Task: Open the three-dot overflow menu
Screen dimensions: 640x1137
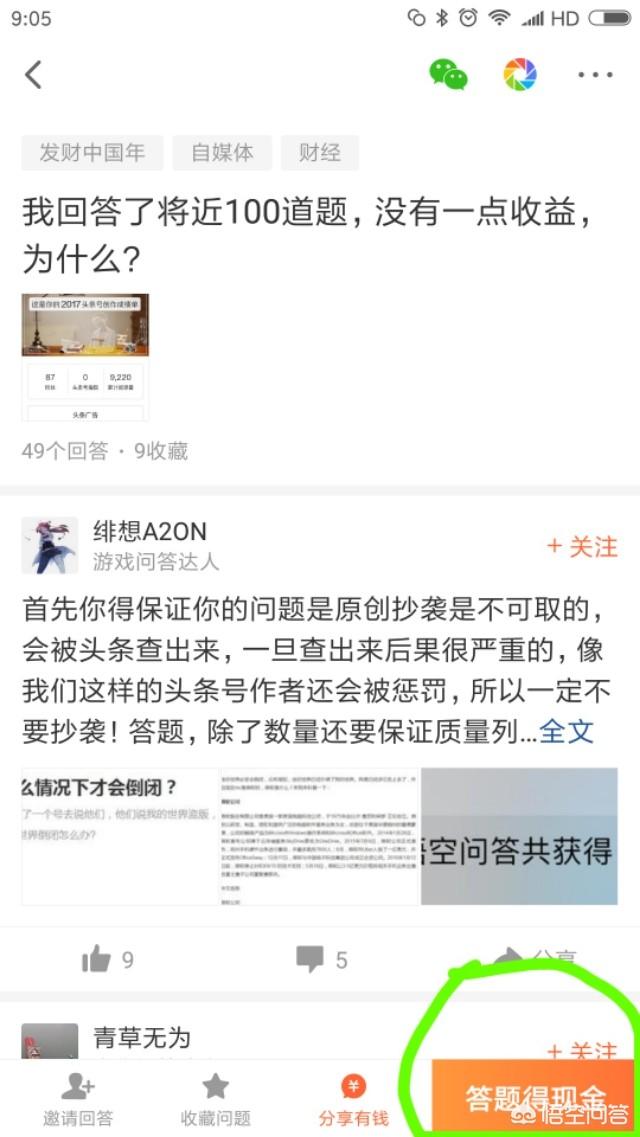Action: pos(595,75)
